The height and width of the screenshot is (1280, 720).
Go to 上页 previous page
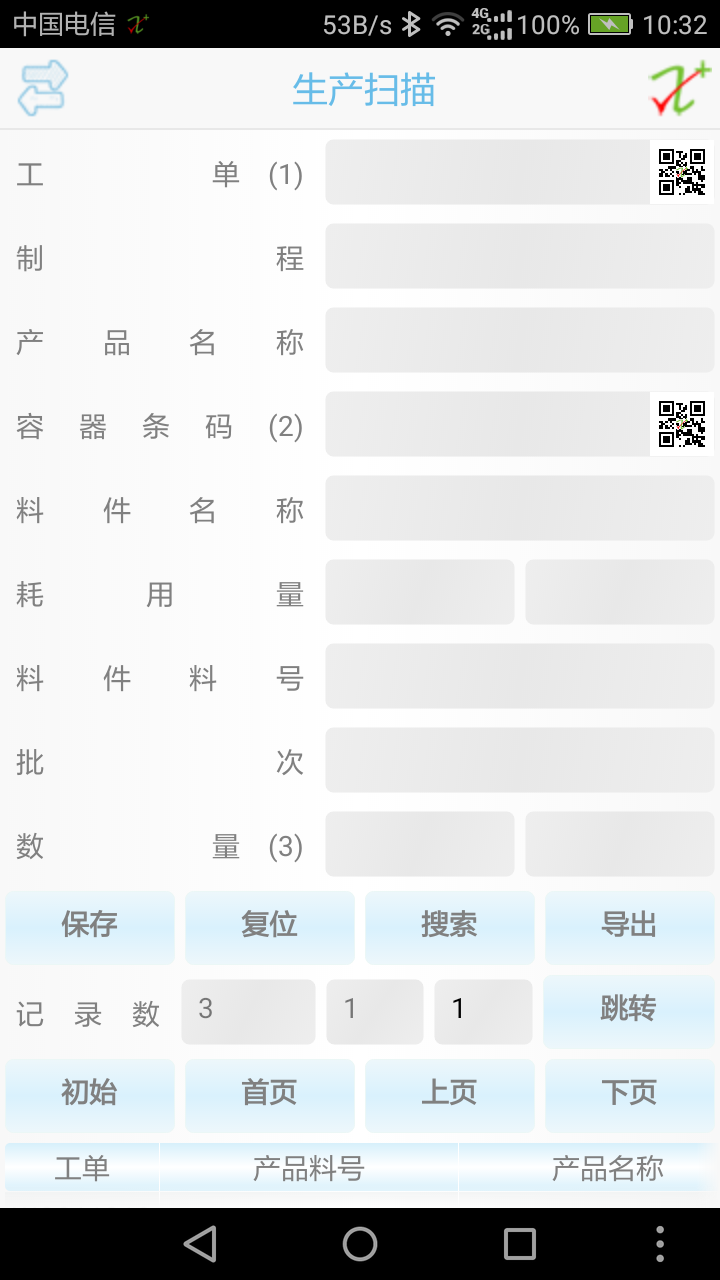(450, 1095)
